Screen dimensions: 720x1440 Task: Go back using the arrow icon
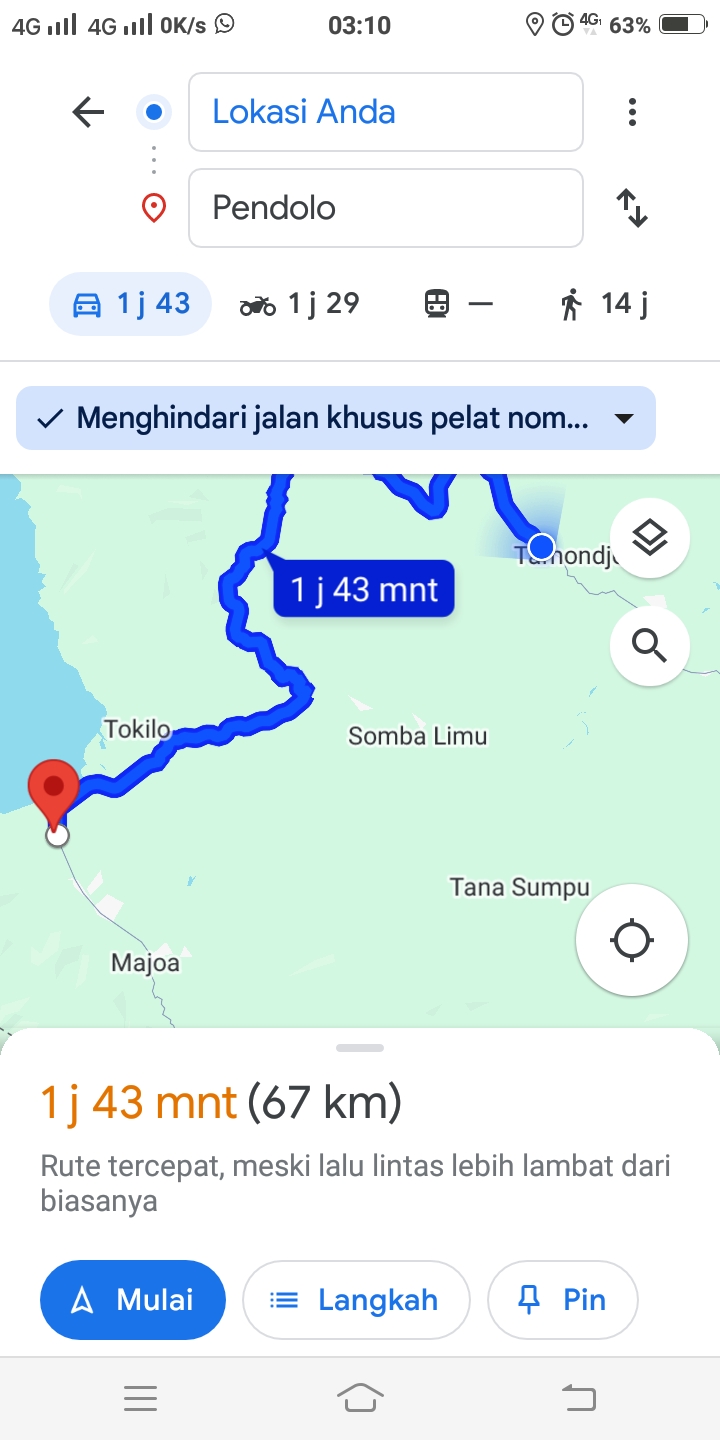[x=88, y=112]
